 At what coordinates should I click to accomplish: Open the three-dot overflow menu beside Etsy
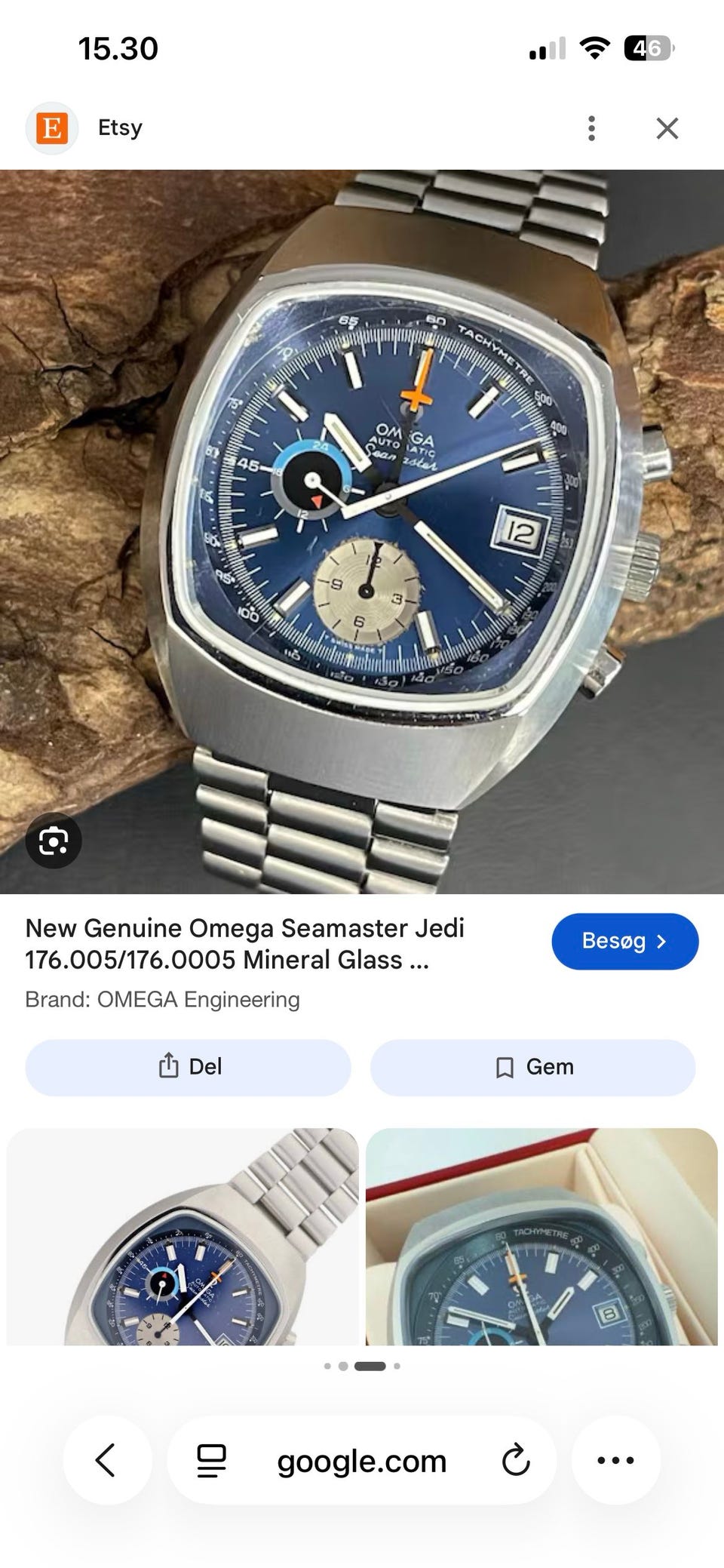point(591,128)
